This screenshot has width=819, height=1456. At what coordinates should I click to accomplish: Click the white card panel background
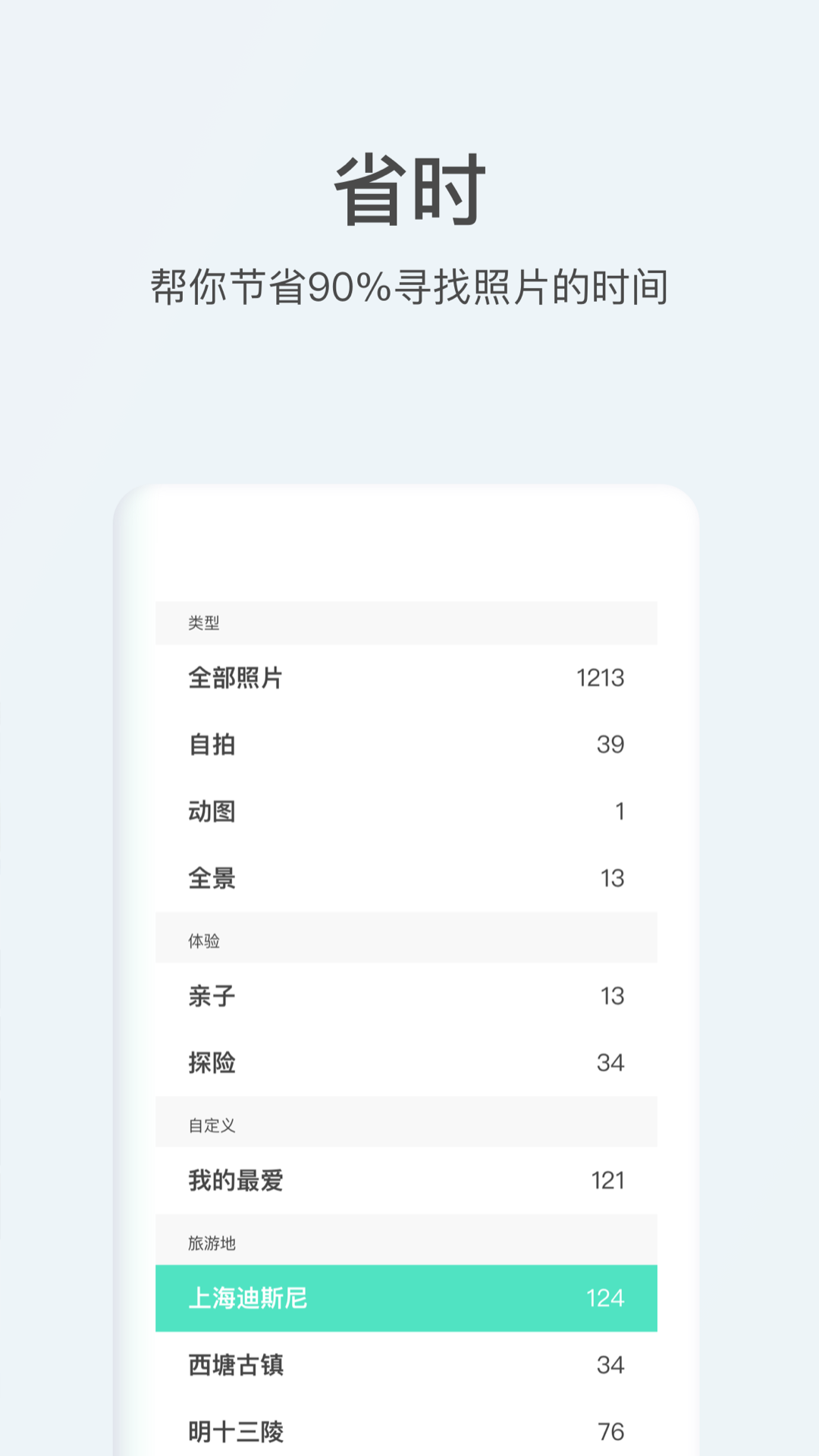tap(409, 546)
